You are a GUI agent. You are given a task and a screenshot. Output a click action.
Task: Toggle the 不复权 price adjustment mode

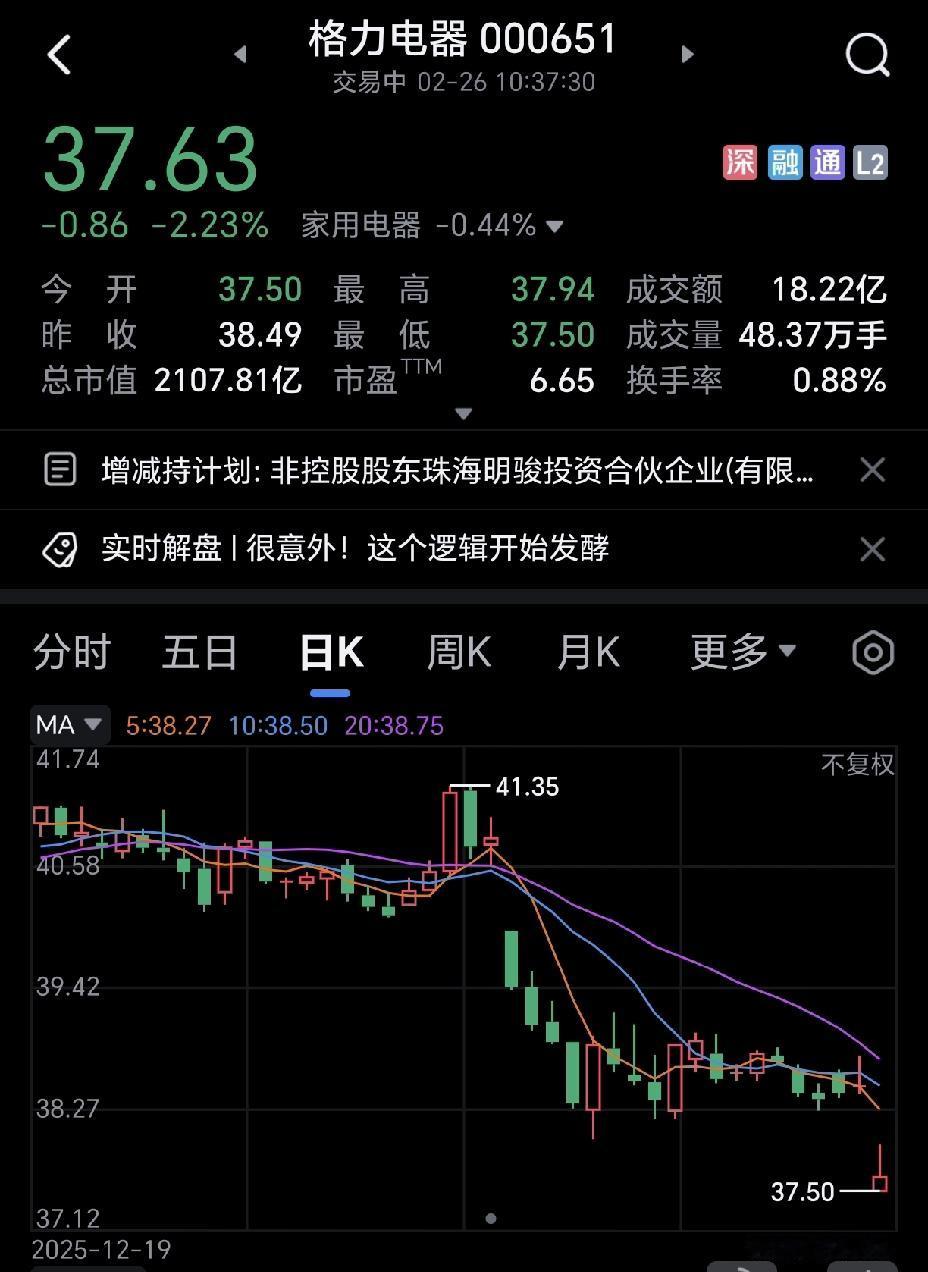click(x=855, y=764)
